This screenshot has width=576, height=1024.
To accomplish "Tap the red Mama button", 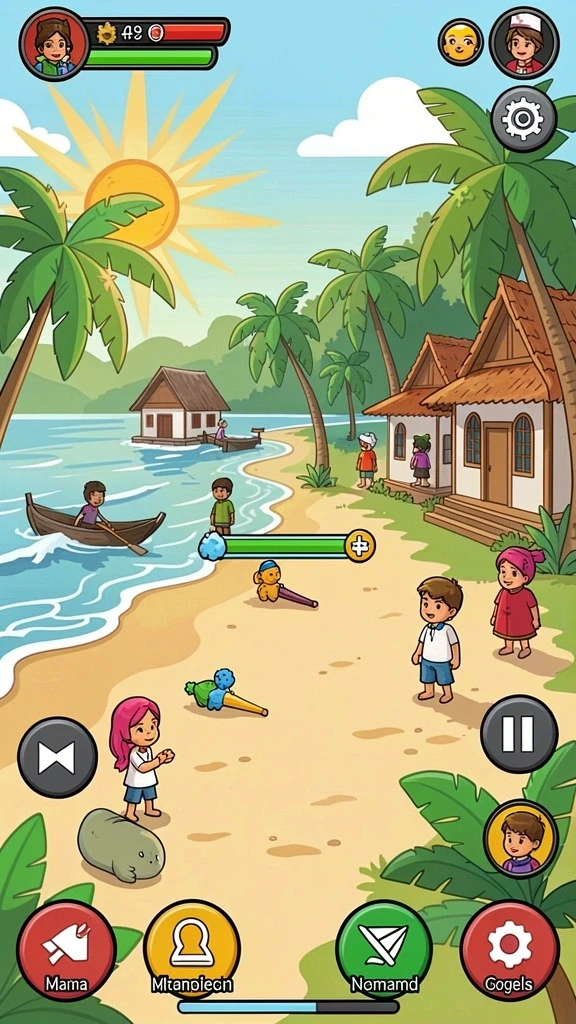I will [x=66, y=950].
